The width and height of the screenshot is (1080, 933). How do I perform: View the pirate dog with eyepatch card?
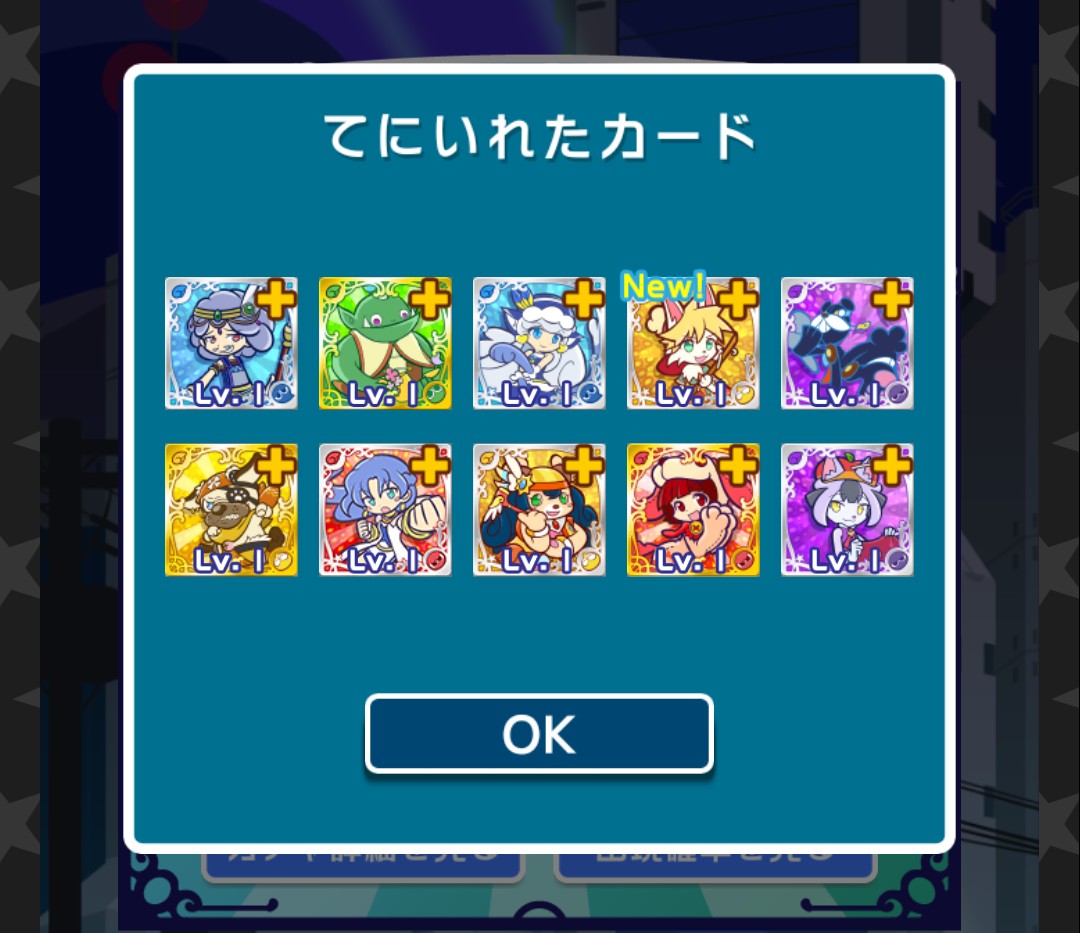pos(231,510)
